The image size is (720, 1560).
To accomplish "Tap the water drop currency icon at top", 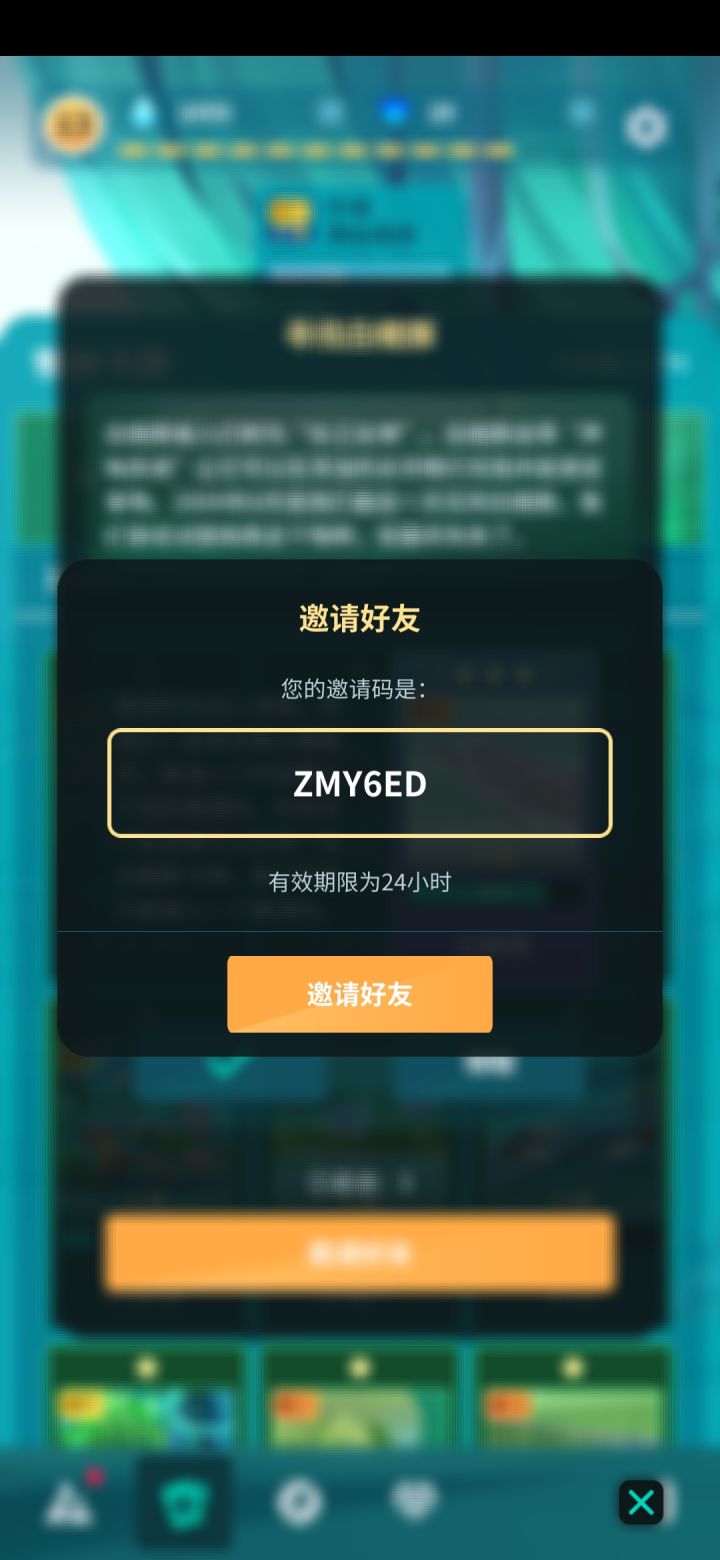I will click(x=143, y=113).
